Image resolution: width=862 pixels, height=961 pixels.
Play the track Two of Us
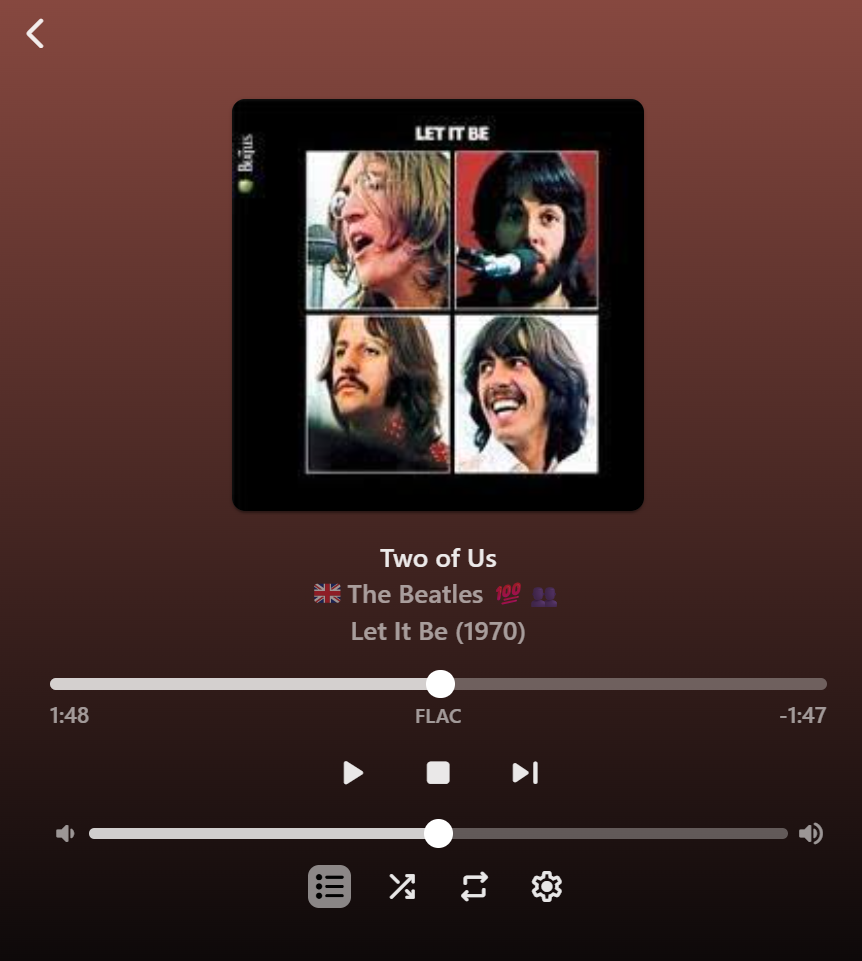353,773
